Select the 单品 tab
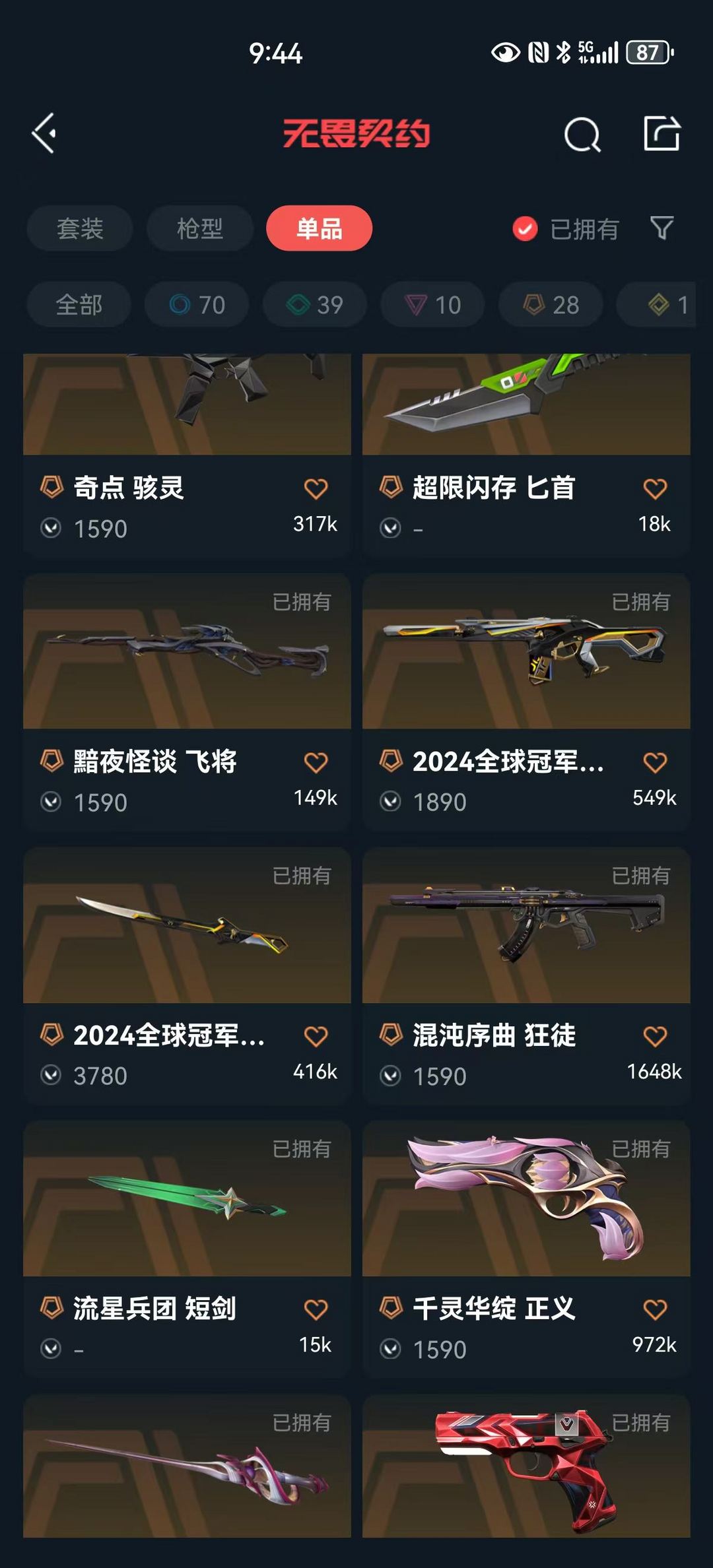 point(319,228)
